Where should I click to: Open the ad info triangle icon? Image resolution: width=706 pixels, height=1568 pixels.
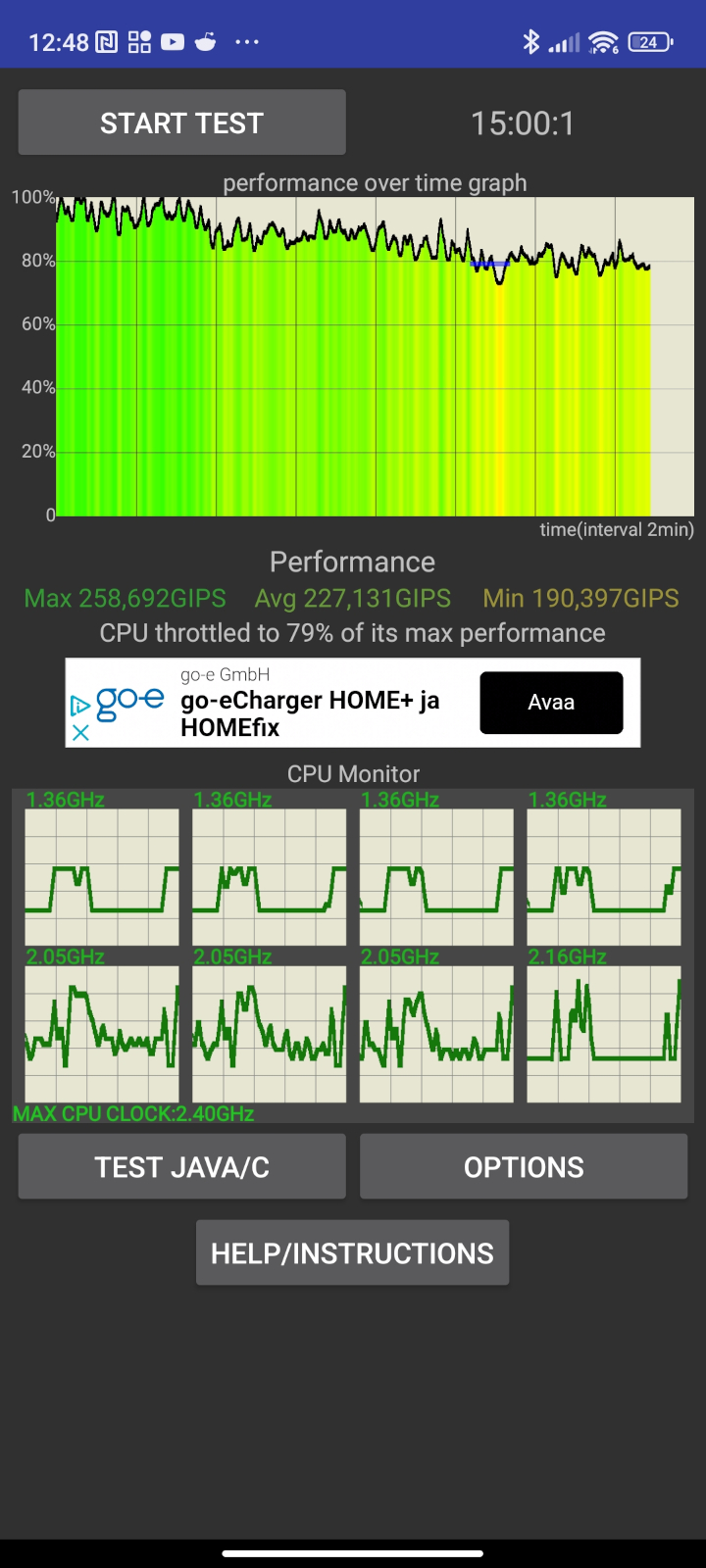coord(80,706)
